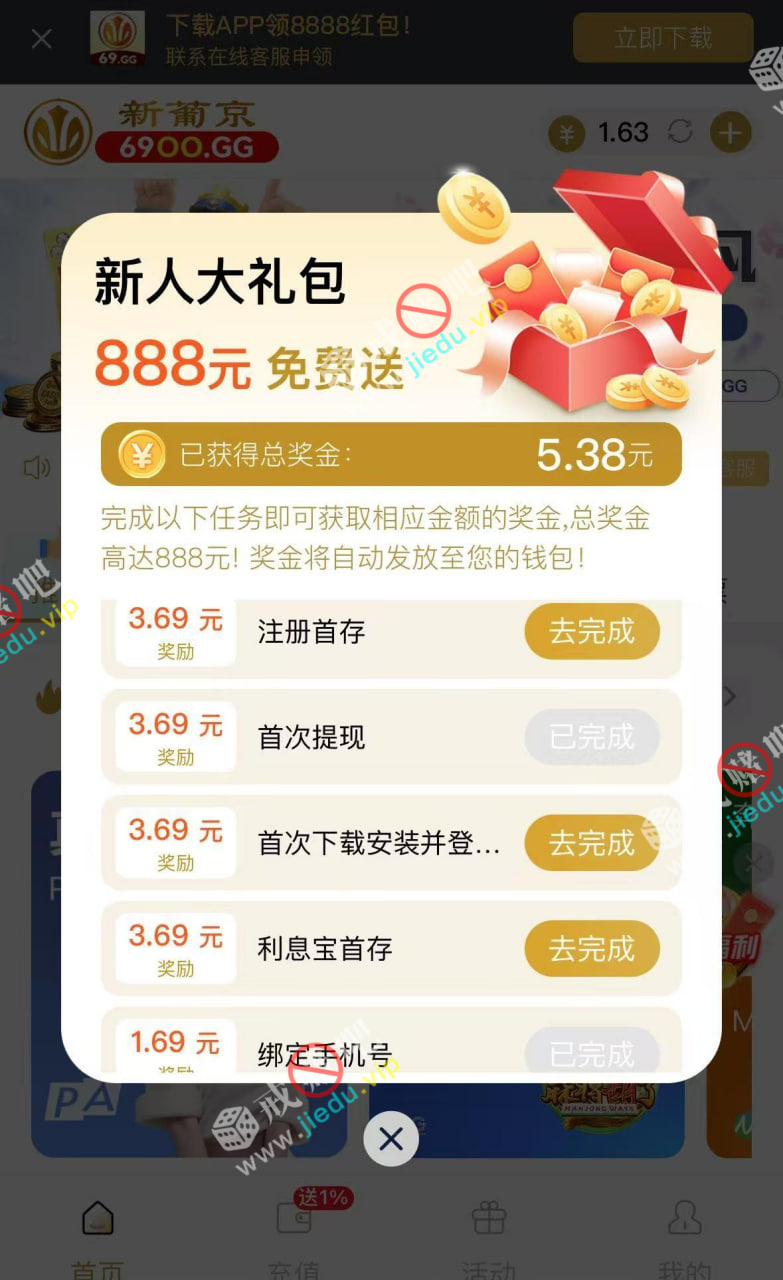Refresh the wallet balance
The height and width of the screenshot is (1280, 783).
tap(680, 132)
